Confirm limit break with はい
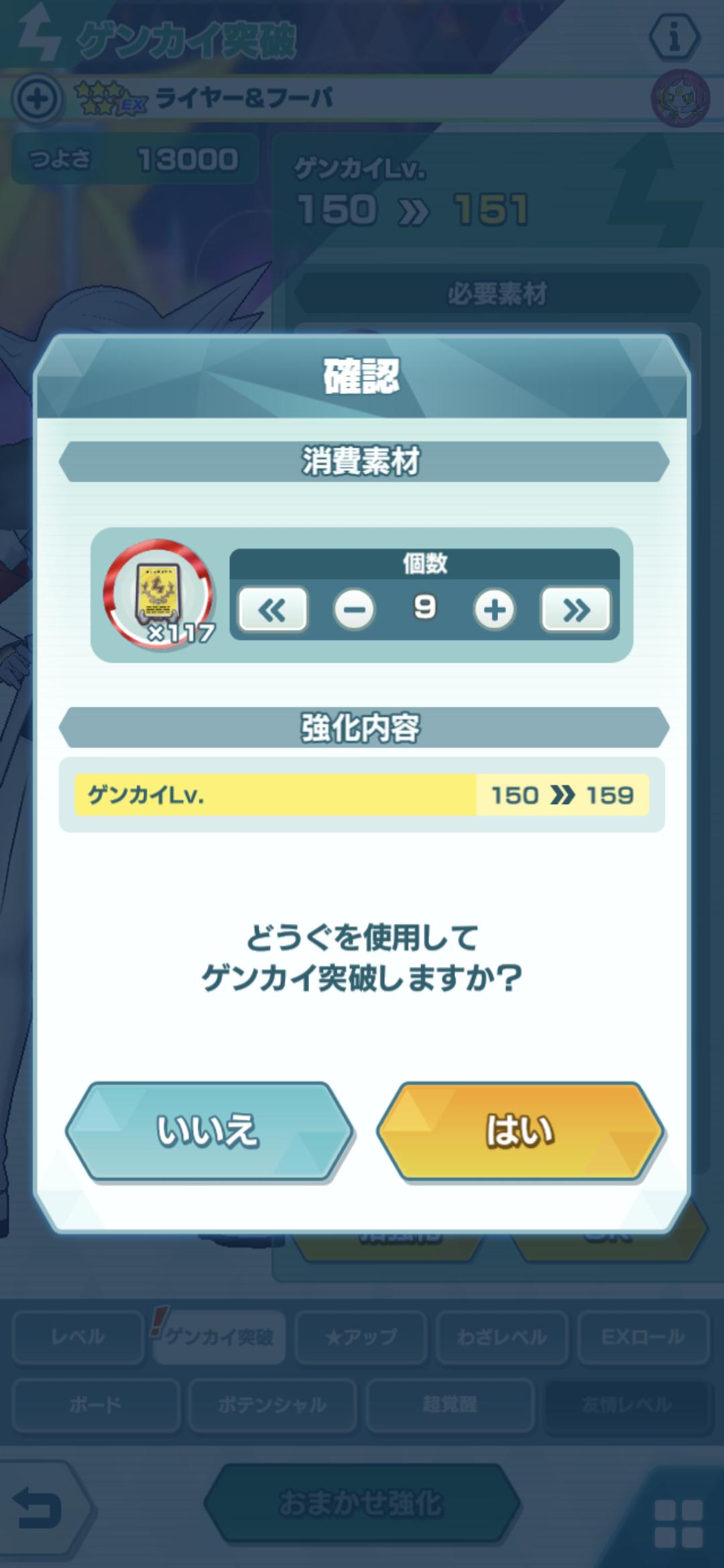The image size is (724, 1568). 520,1131
